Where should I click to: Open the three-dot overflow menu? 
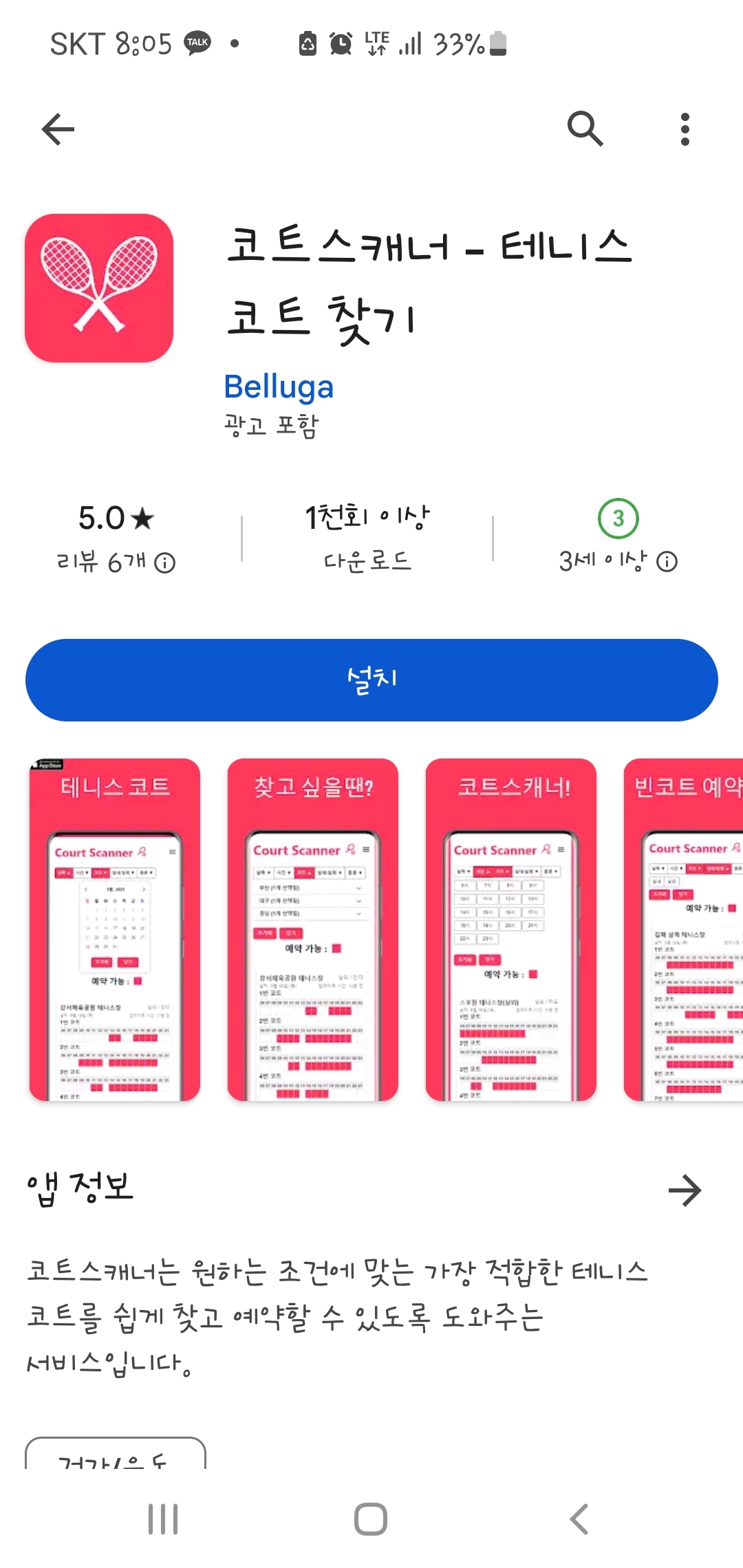point(685,129)
